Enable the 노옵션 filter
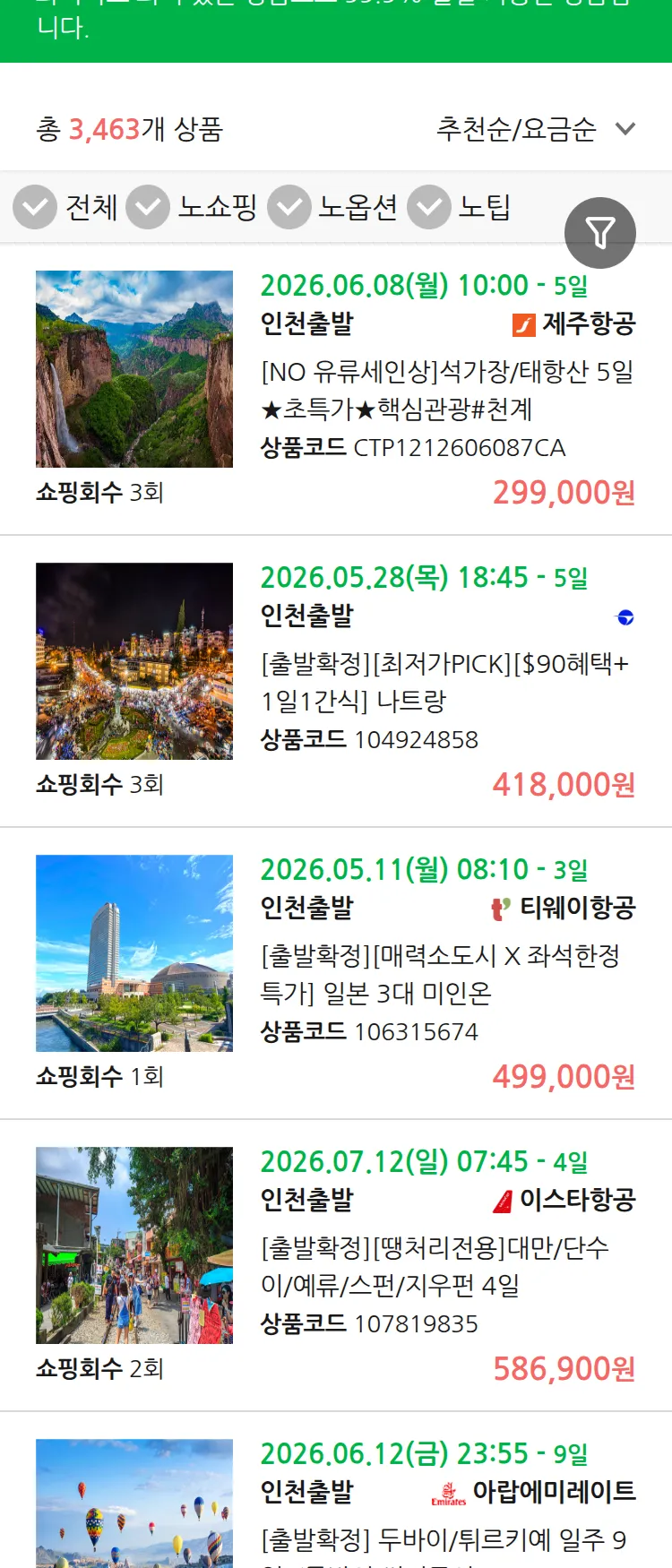 click(289, 207)
